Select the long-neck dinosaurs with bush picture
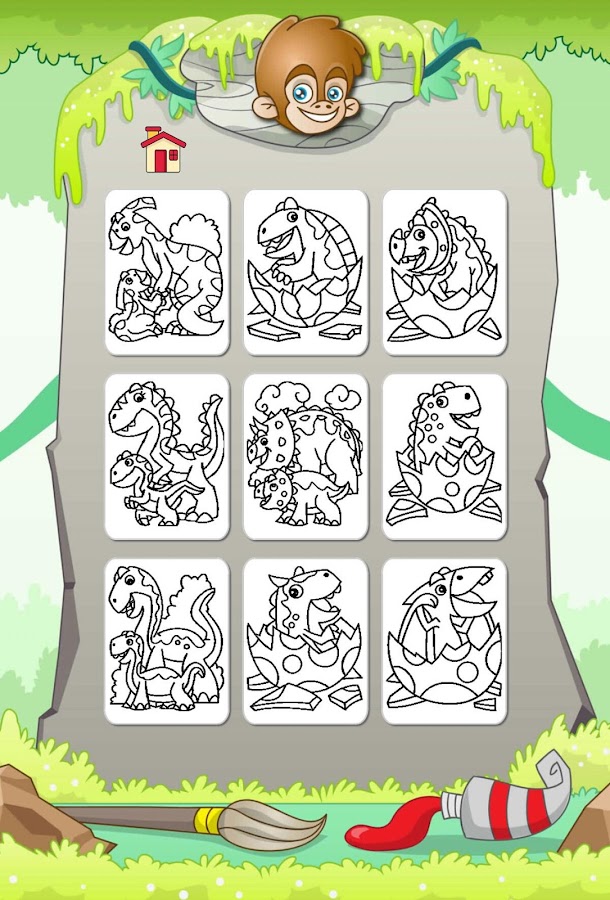The width and height of the screenshot is (610, 900). [x=167, y=641]
